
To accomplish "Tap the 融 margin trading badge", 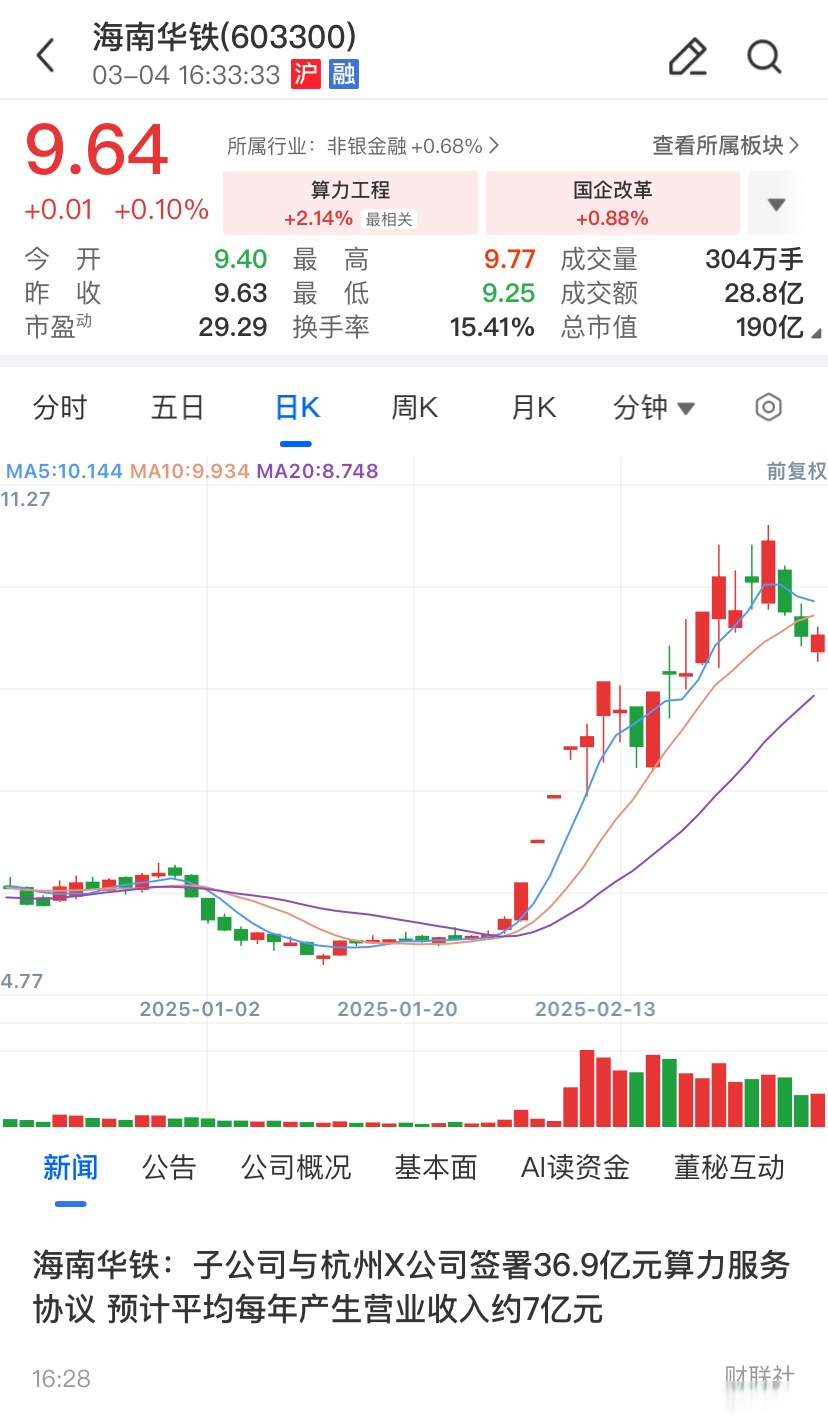I will click(x=341, y=75).
